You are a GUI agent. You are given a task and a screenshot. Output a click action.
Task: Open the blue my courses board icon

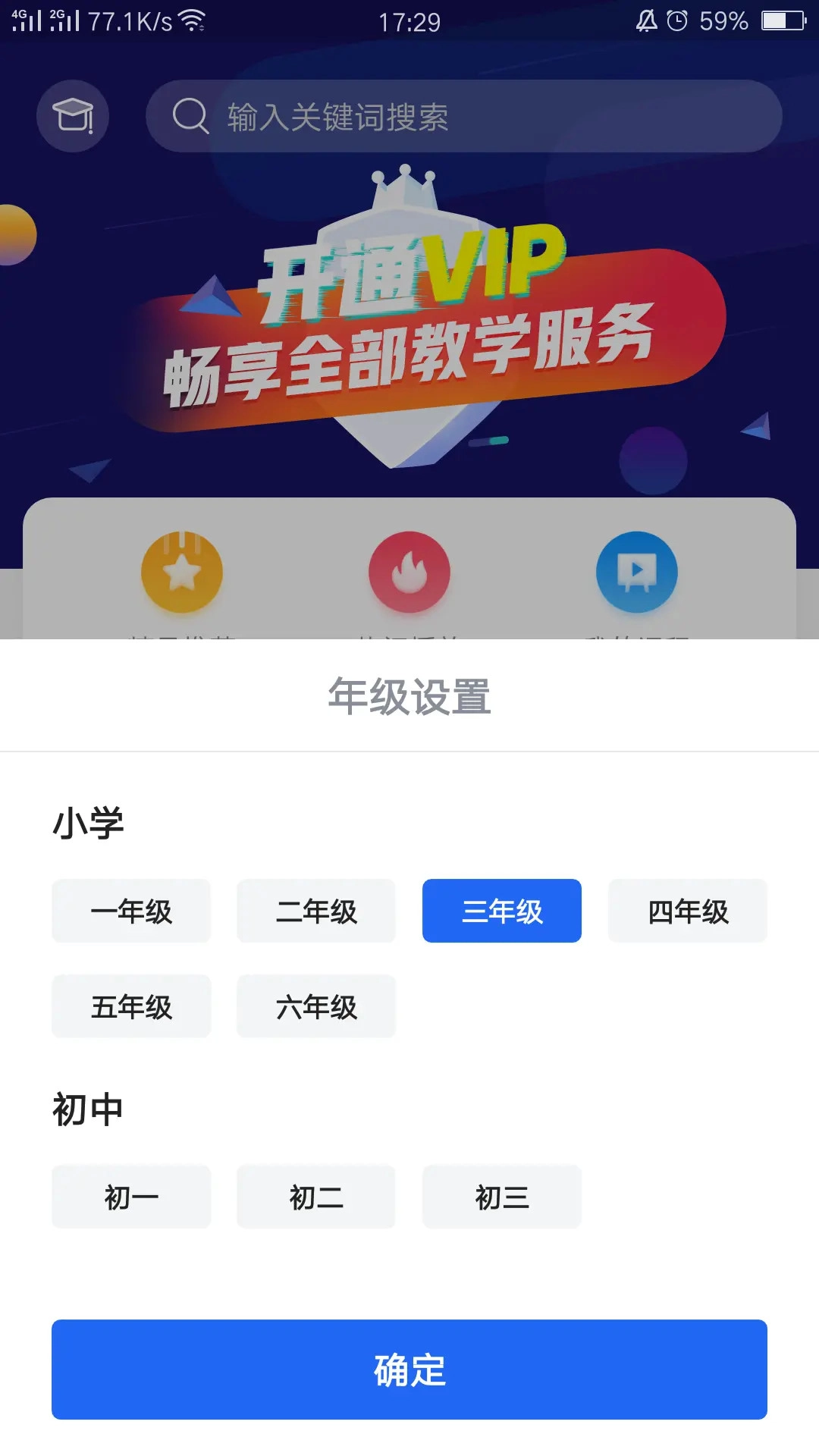637,572
